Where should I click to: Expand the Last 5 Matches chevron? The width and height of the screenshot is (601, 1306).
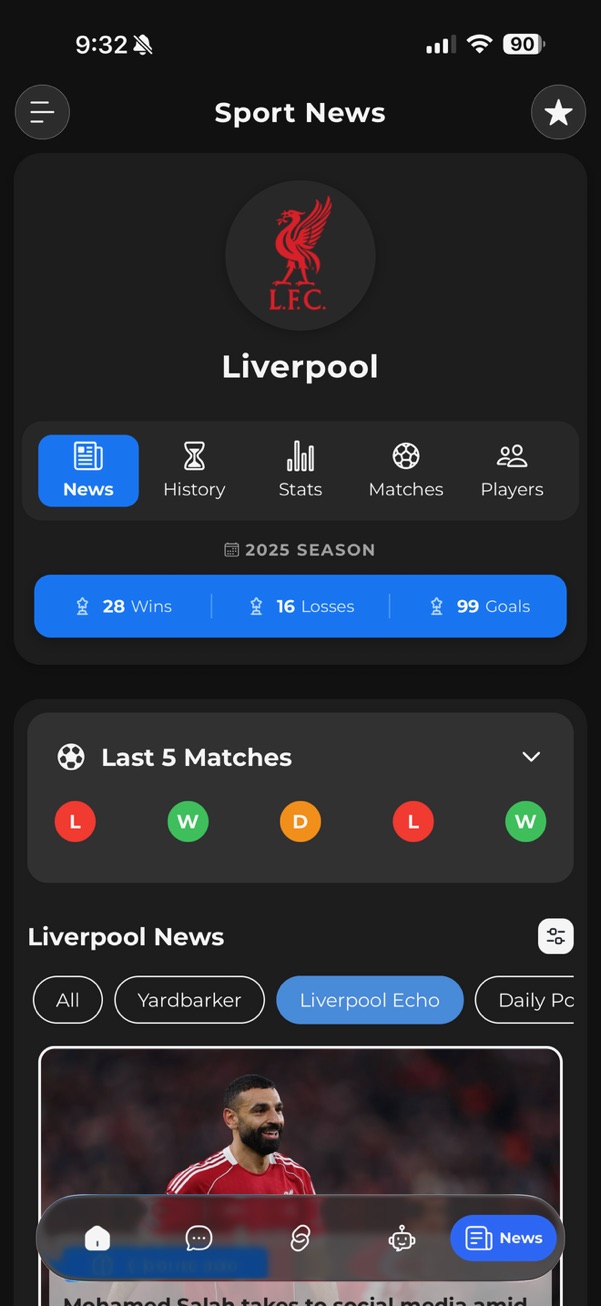pos(531,757)
